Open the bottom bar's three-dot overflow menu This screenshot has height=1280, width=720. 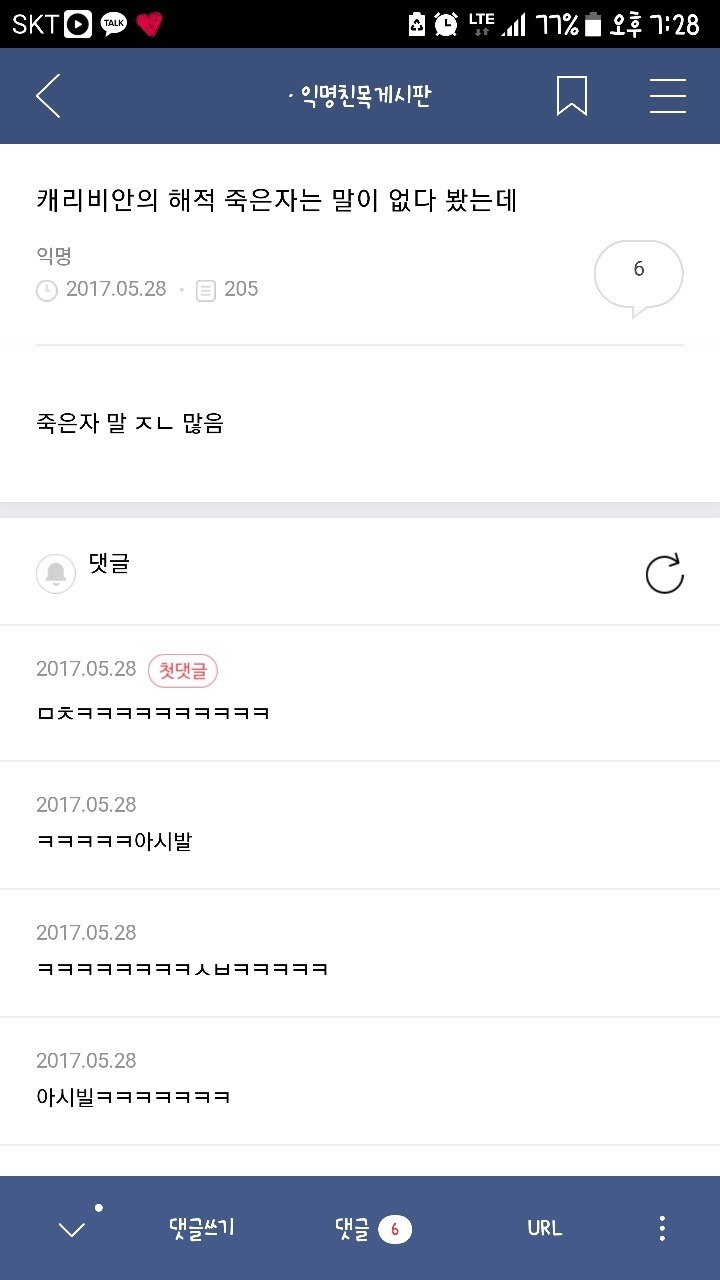point(662,1228)
